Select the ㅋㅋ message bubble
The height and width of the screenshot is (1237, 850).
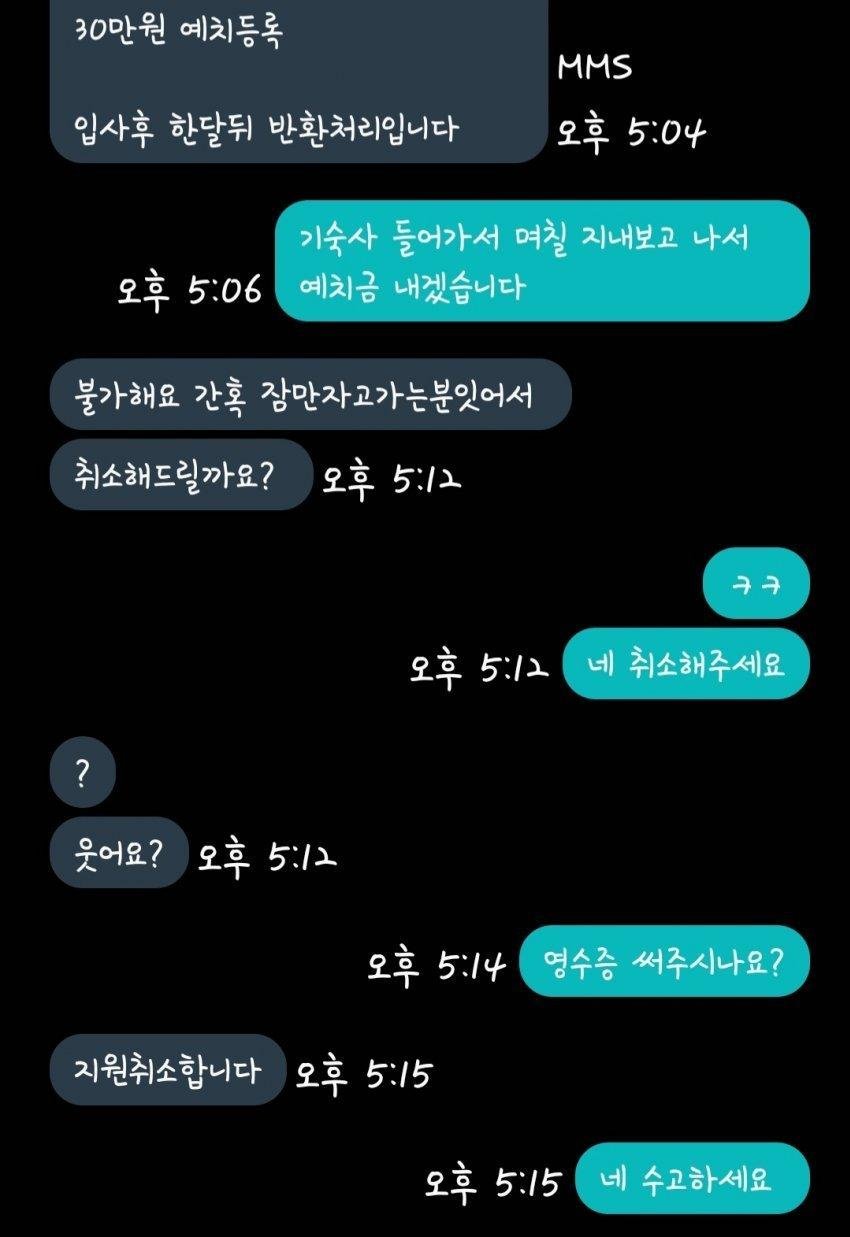click(756, 585)
